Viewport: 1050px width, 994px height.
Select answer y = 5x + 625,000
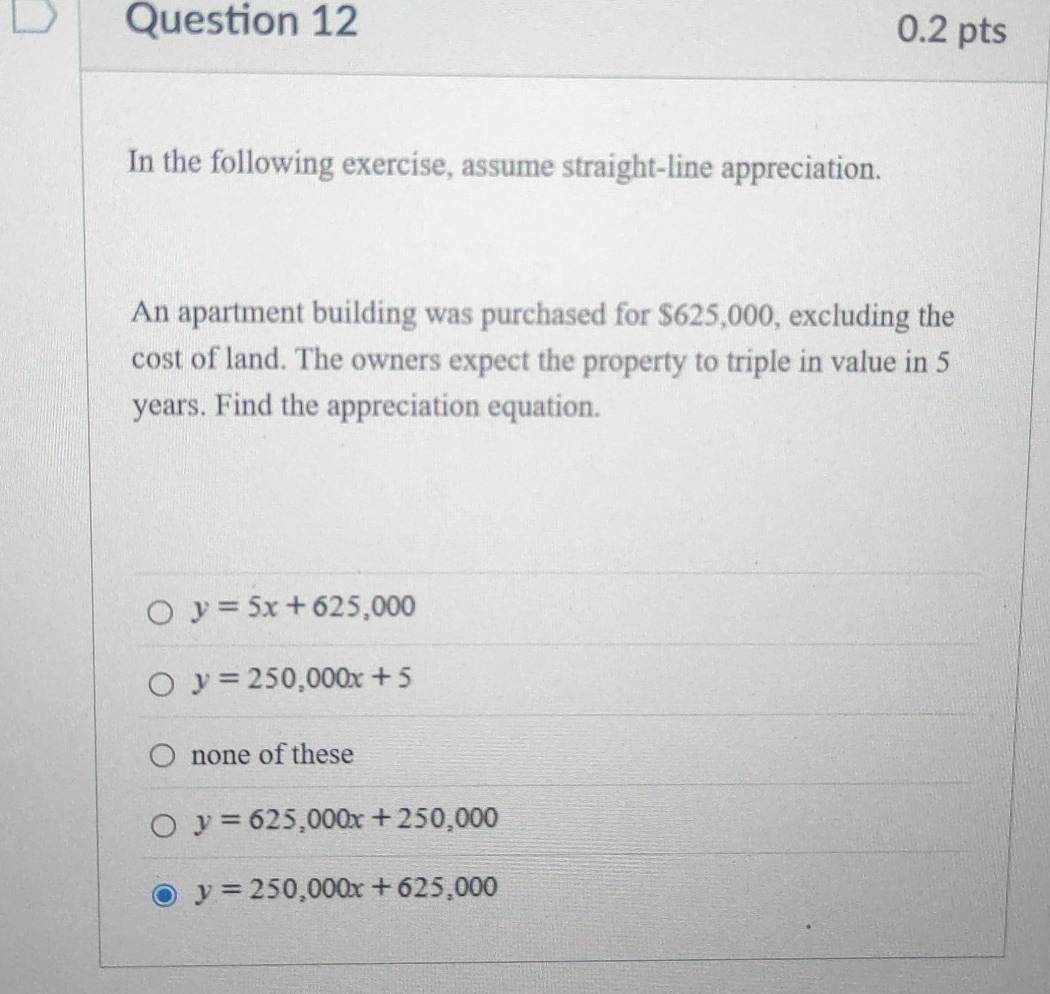click(x=160, y=610)
